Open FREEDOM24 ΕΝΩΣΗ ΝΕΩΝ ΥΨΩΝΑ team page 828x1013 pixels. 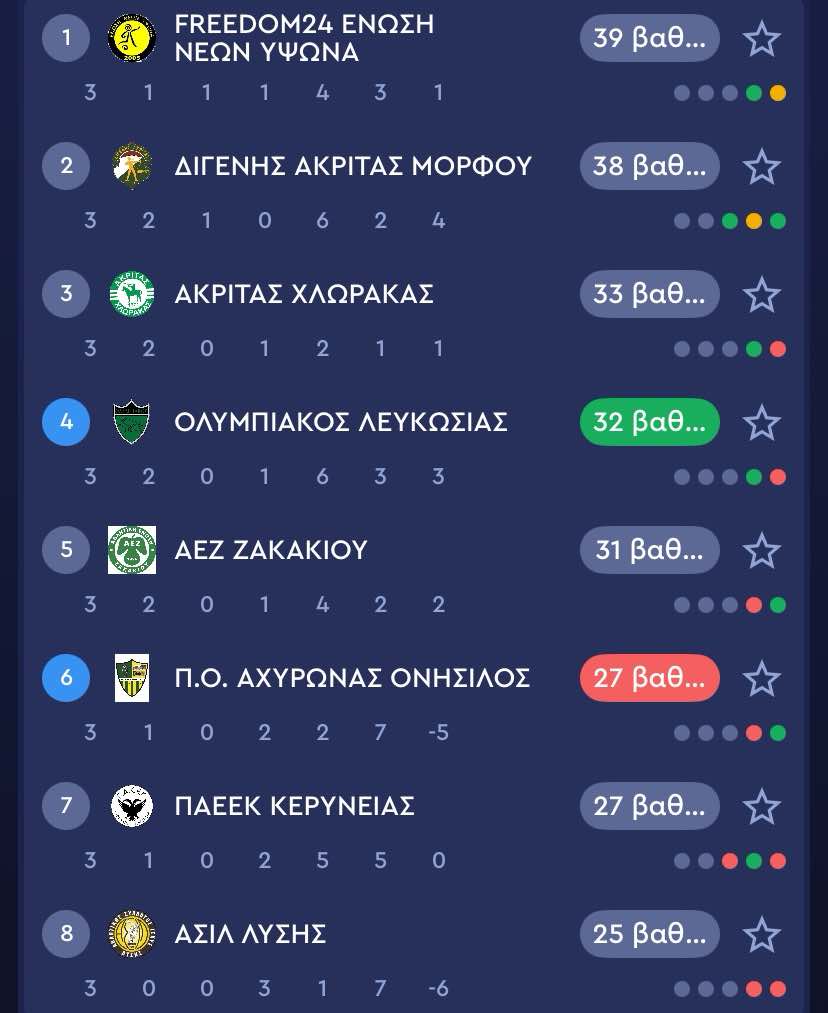tap(304, 39)
